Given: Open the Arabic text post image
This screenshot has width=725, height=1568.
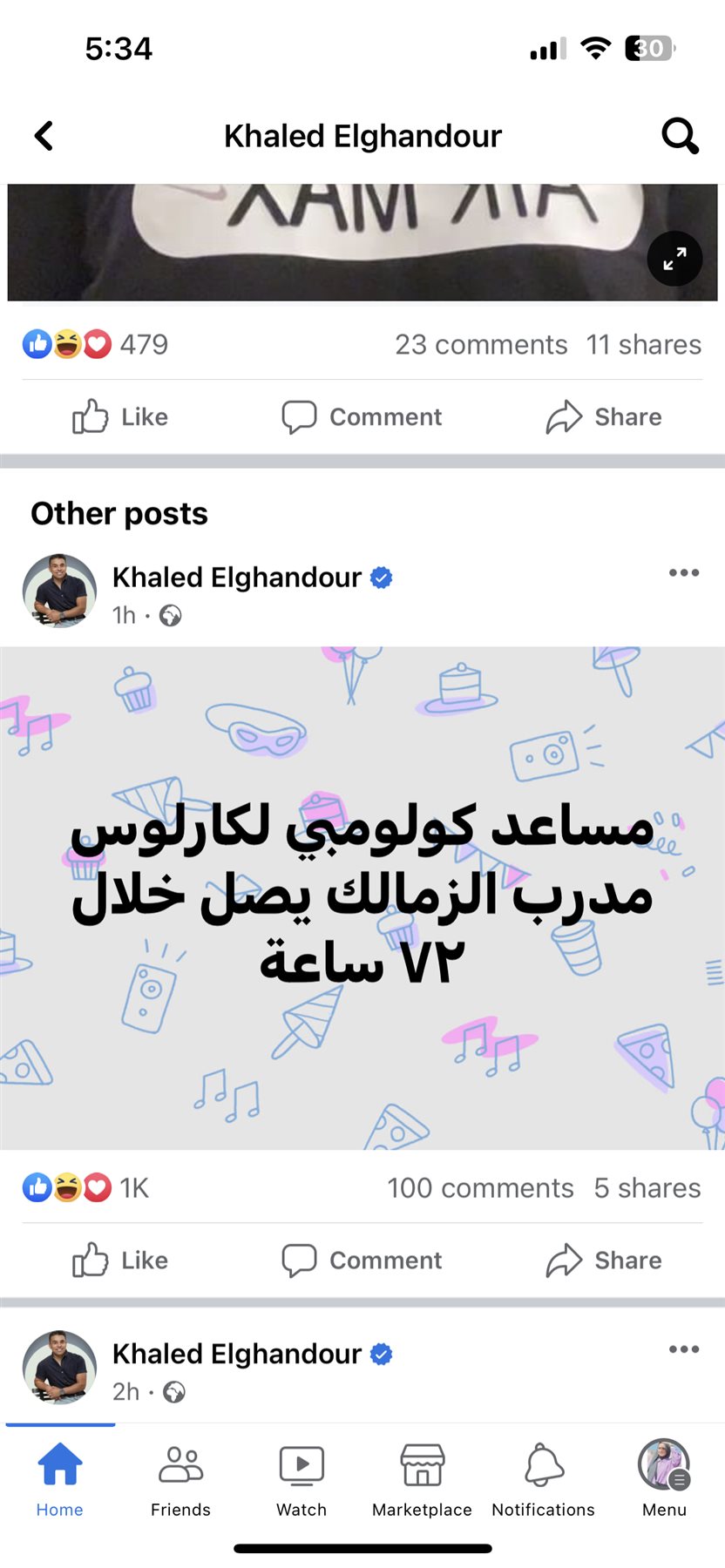Looking at the screenshot, I should [x=362, y=897].
